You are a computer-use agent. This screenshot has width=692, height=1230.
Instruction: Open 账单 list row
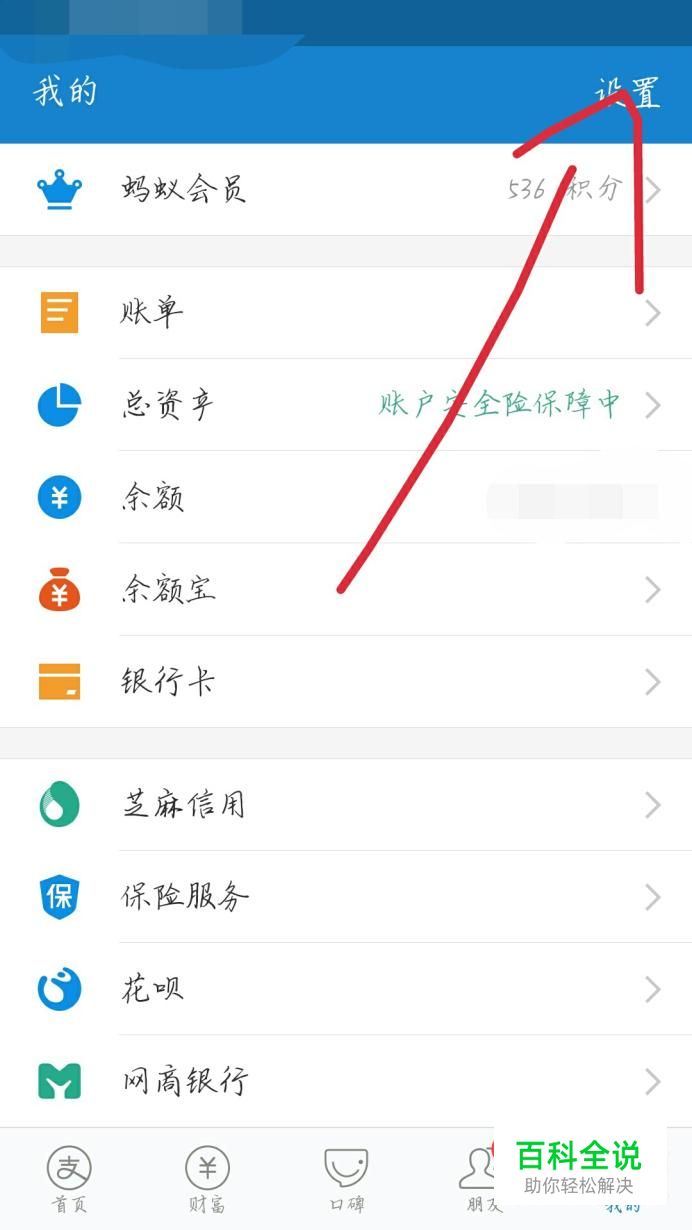pyautogui.click(x=345, y=313)
